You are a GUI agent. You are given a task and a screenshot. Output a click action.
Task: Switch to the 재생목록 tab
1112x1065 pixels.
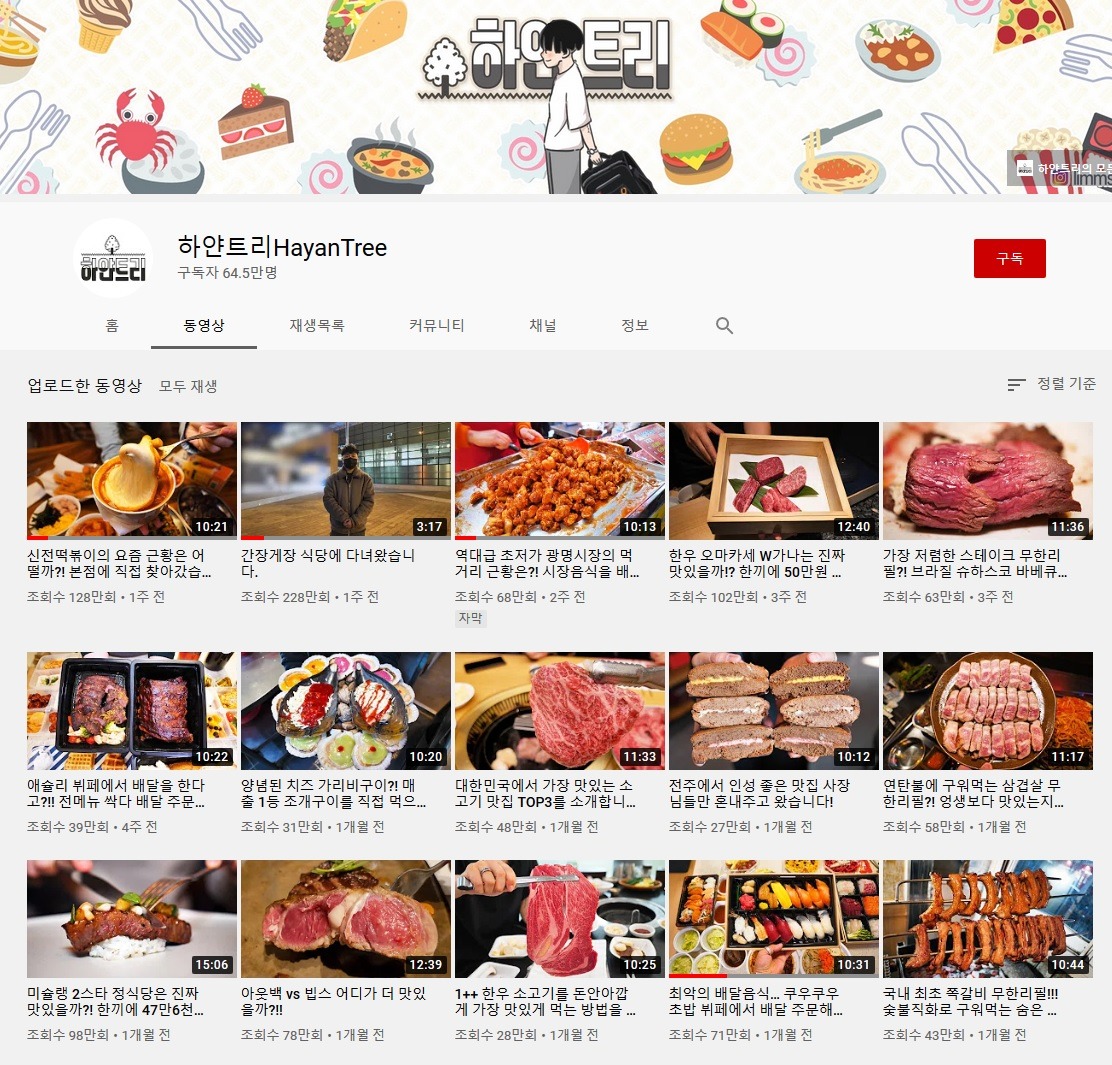(x=317, y=326)
